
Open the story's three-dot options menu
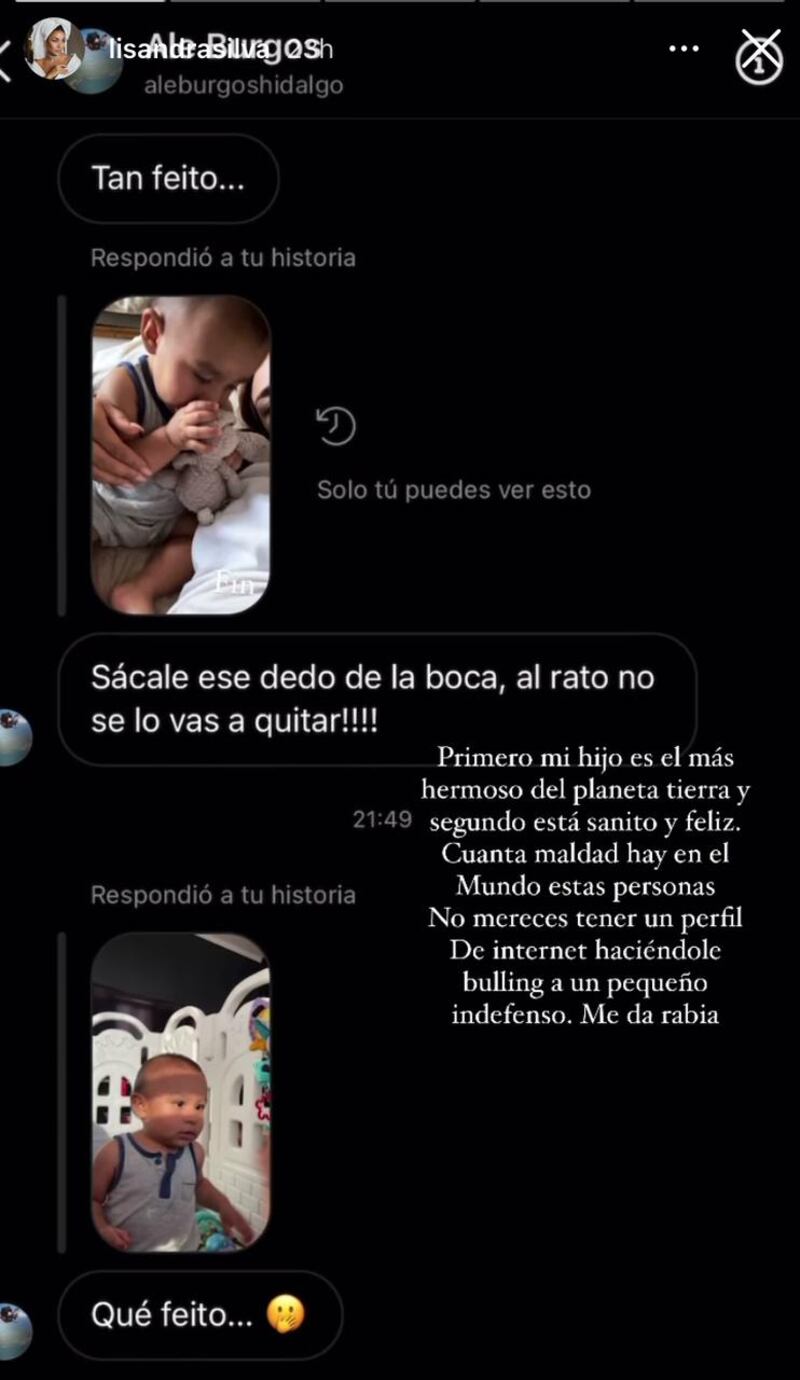pyautogui.click(x=684, y=48)
